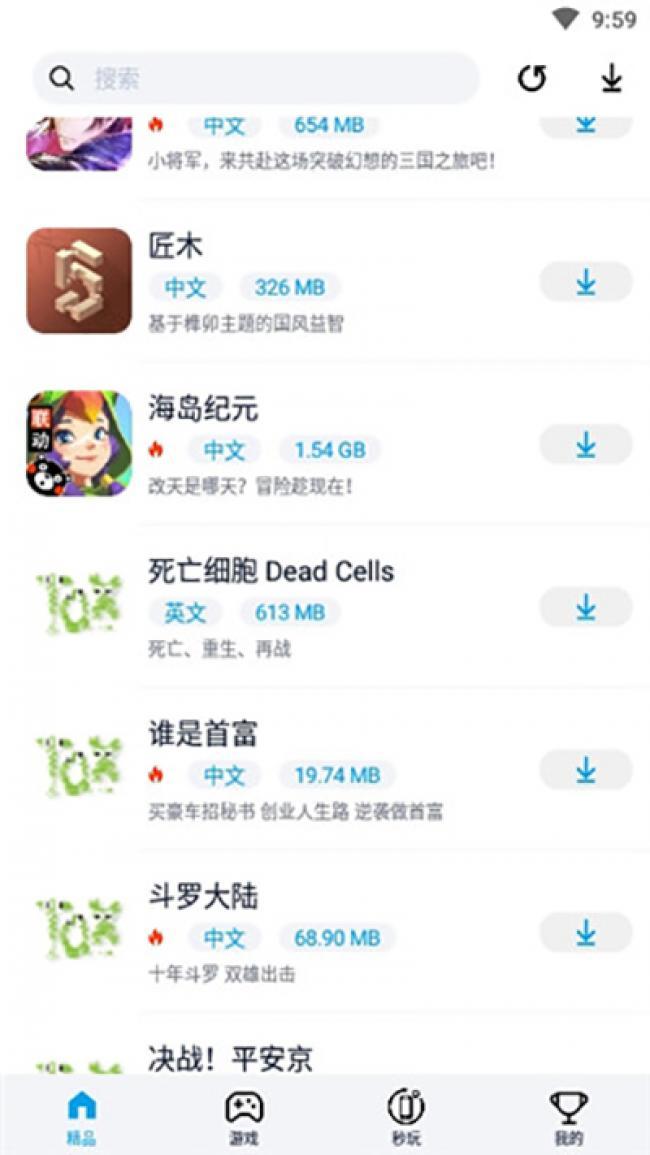
Task: Tap the refresh icon in top bar
Action: (x=532, y=79)
